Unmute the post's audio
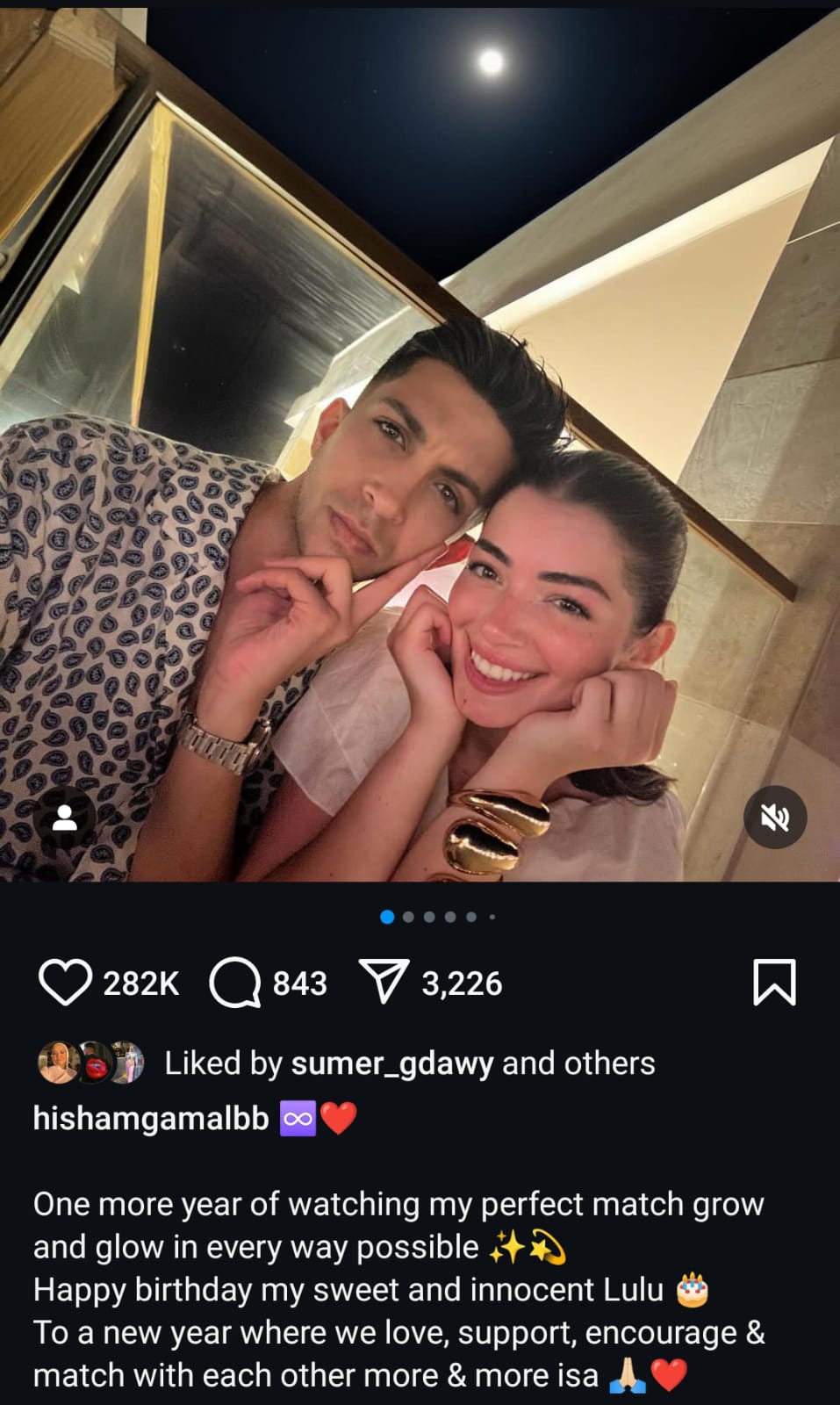This screenshot has width=840, height=1405. pyautogui.click(x=774, y=818)
